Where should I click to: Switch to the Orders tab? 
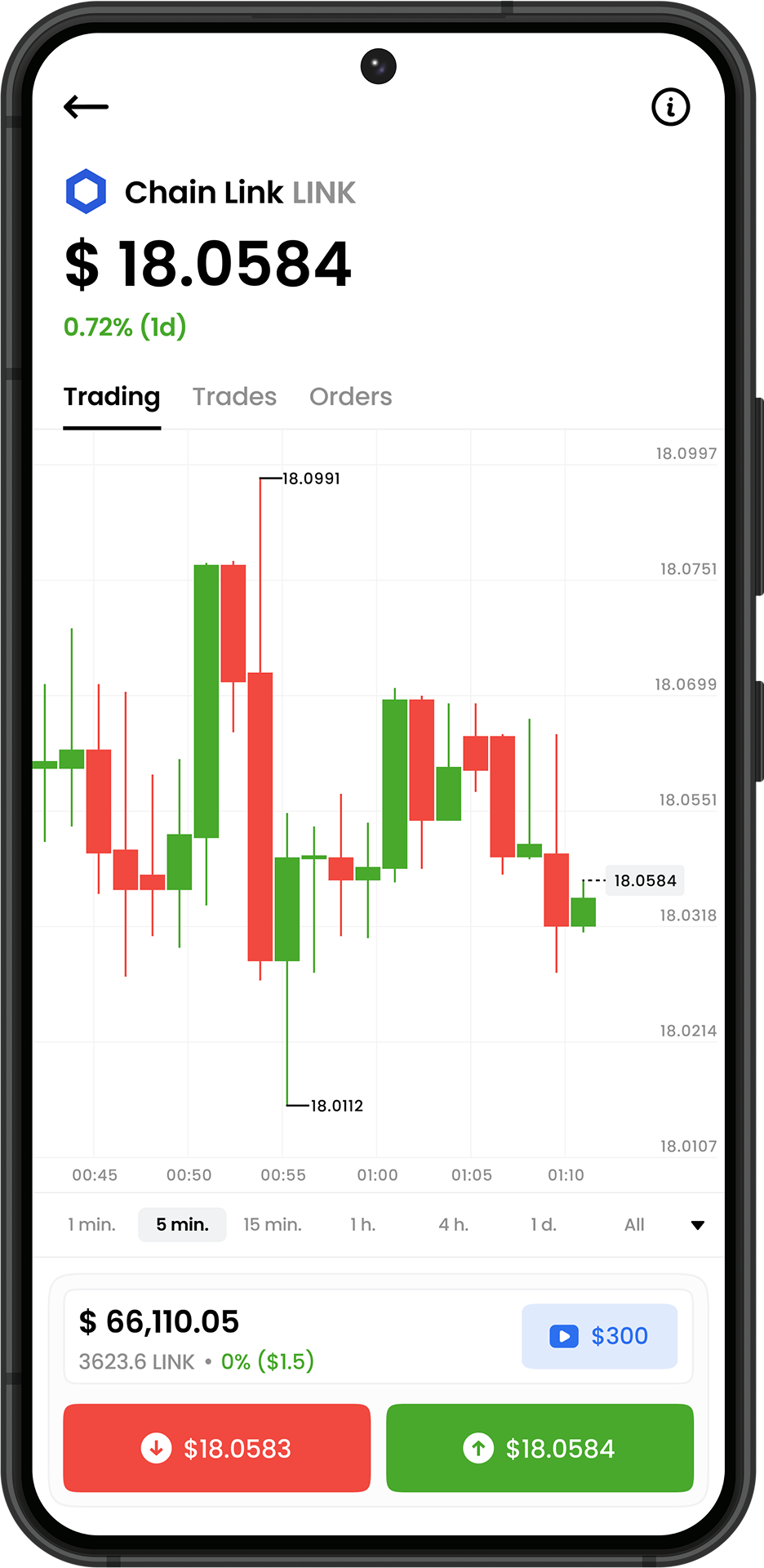[350, 397]
